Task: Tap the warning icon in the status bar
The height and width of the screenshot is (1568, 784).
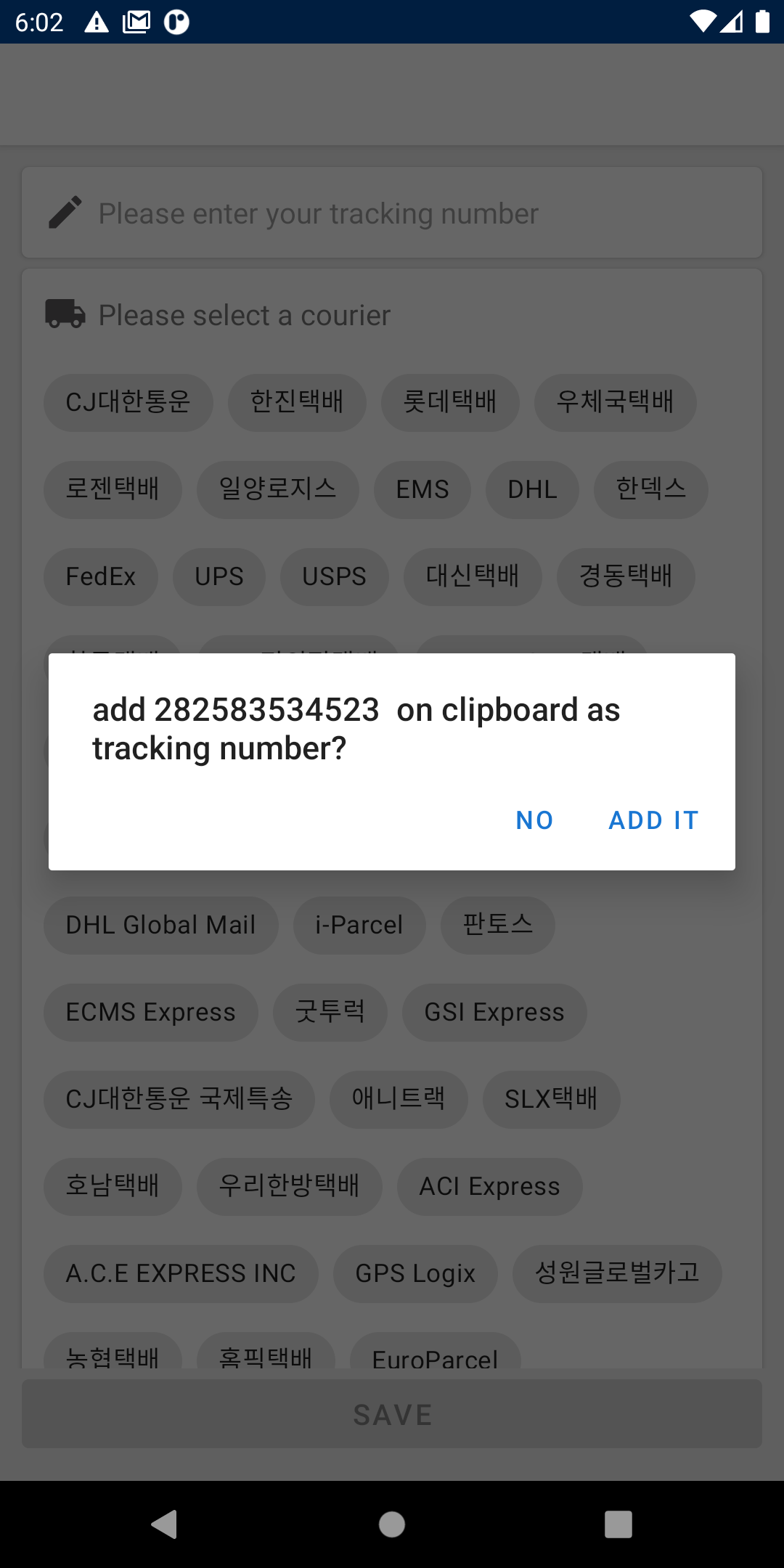Action: 95,22
